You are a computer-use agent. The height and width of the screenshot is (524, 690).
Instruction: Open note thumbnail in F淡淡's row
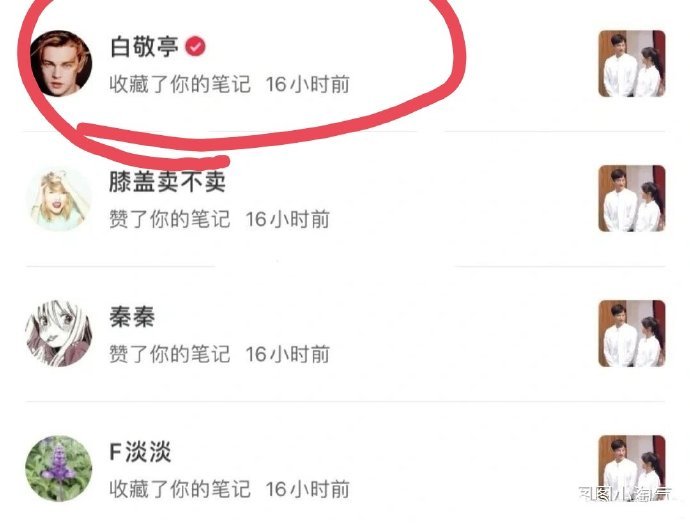coord(631,468)
